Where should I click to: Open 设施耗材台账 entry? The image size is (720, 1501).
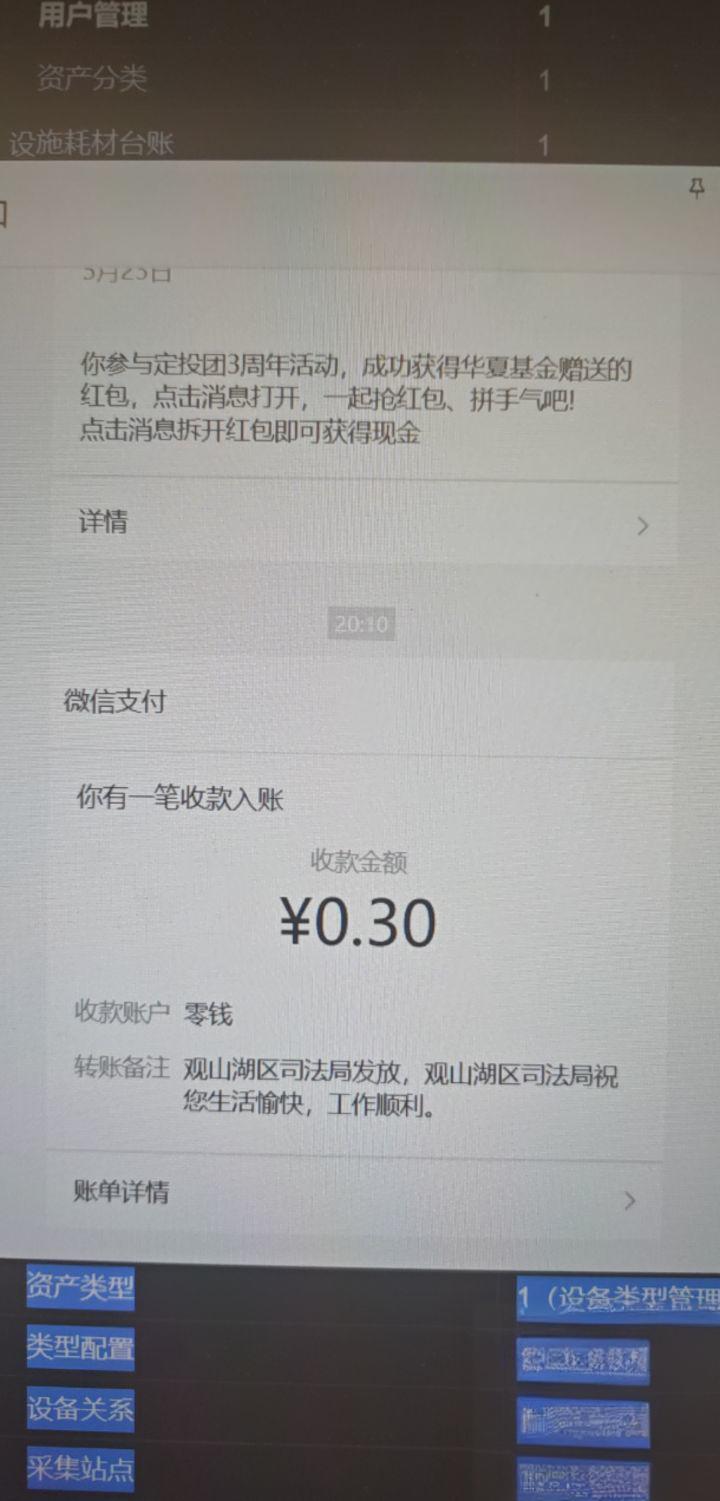coord(92,144)
